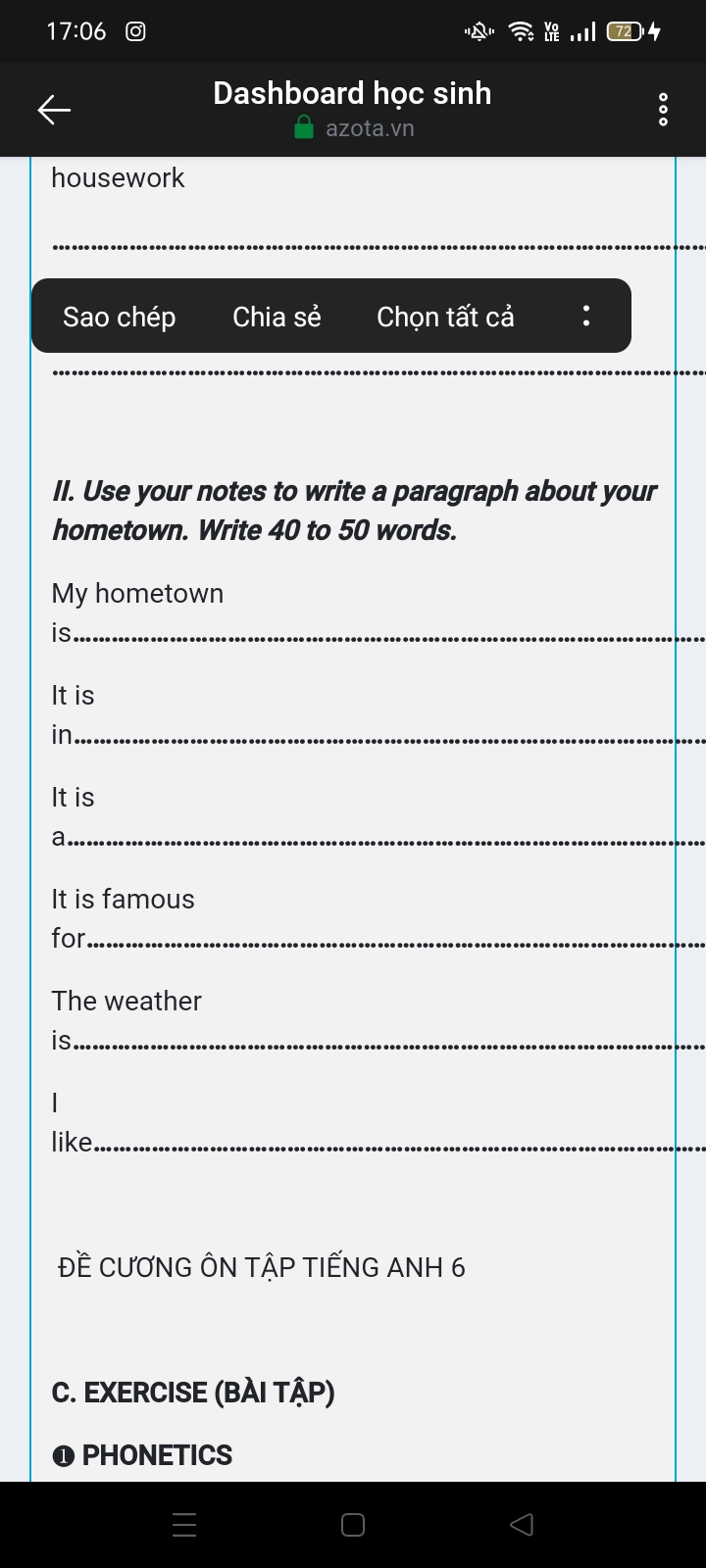
Task: Tap the system back triangle button
Action: tap(522, 1524)
